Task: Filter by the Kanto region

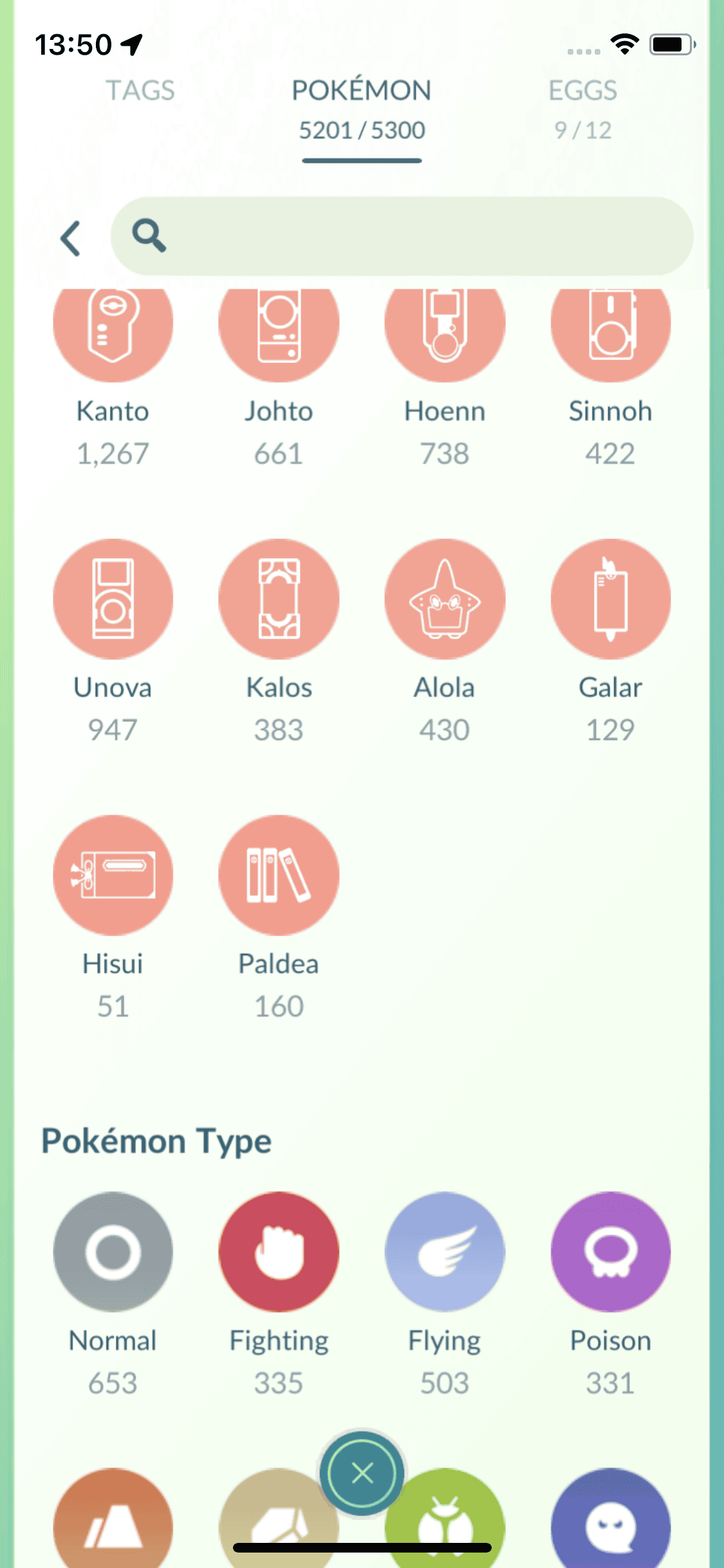Action: pos(113,335)
